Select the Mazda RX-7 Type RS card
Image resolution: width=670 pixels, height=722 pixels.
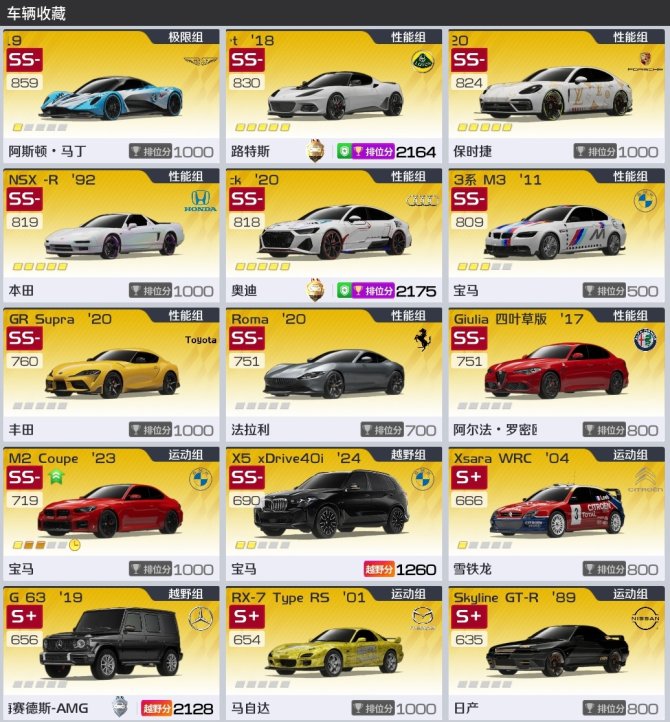[333, 650]
